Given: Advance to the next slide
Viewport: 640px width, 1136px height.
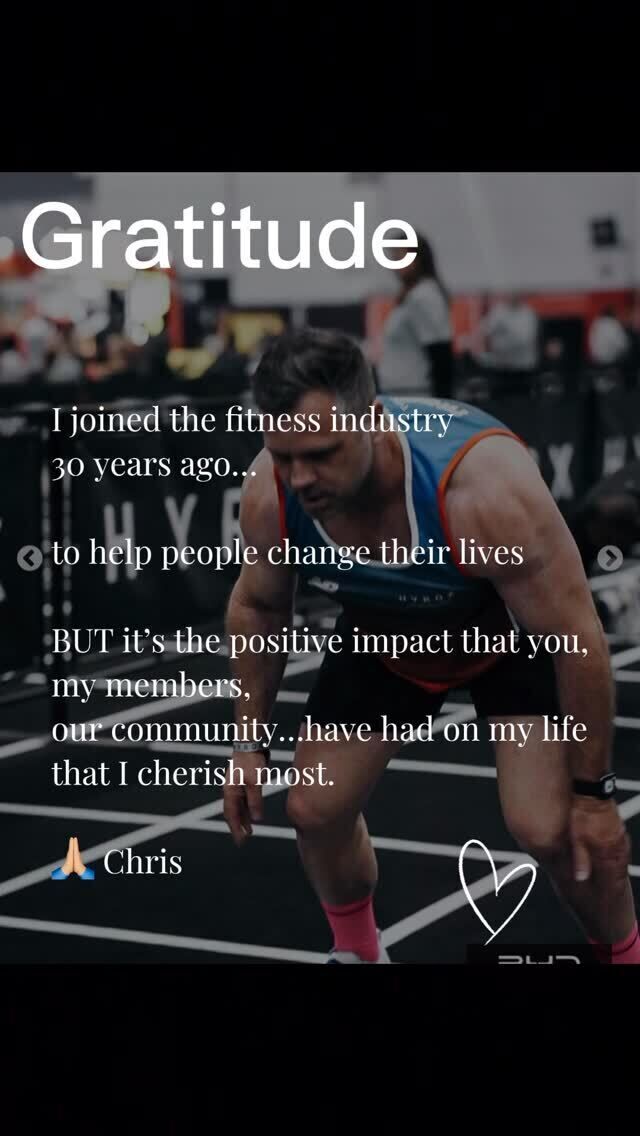Looking at the screenshot, I should coord(609,558).
